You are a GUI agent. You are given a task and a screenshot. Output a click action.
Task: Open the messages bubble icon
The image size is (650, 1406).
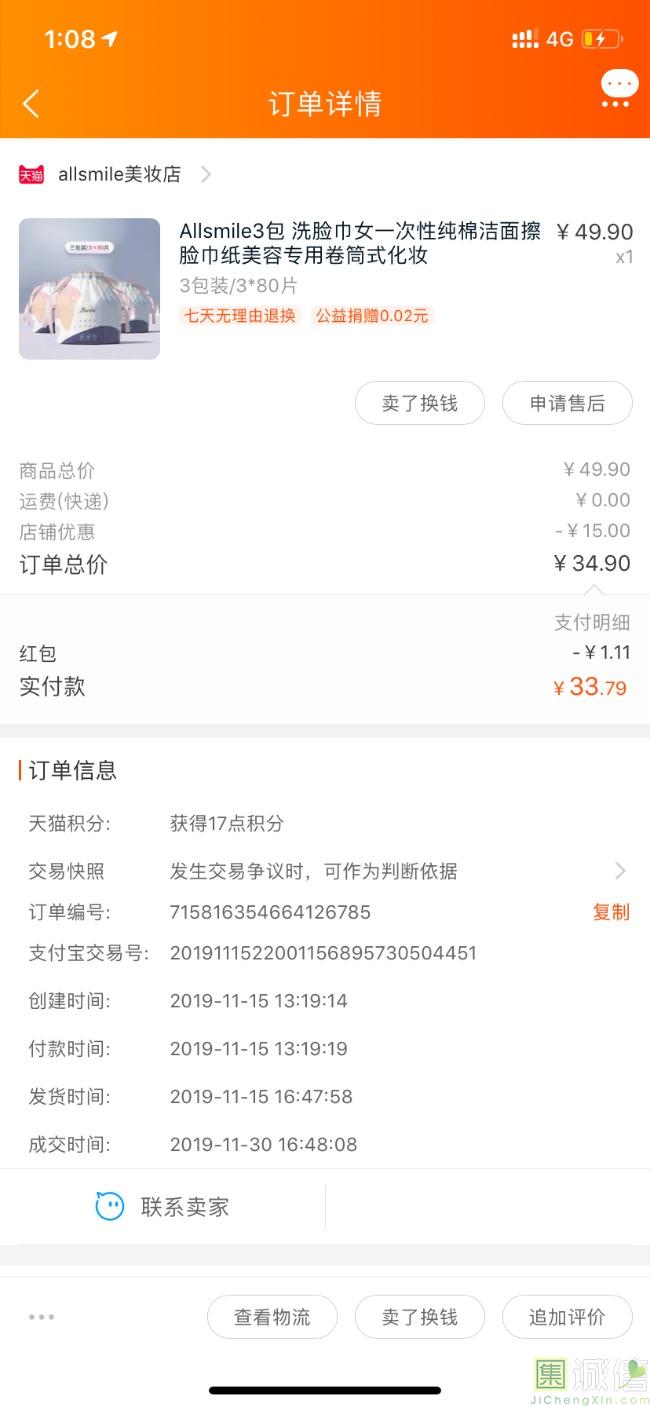(x=618, y=88)
